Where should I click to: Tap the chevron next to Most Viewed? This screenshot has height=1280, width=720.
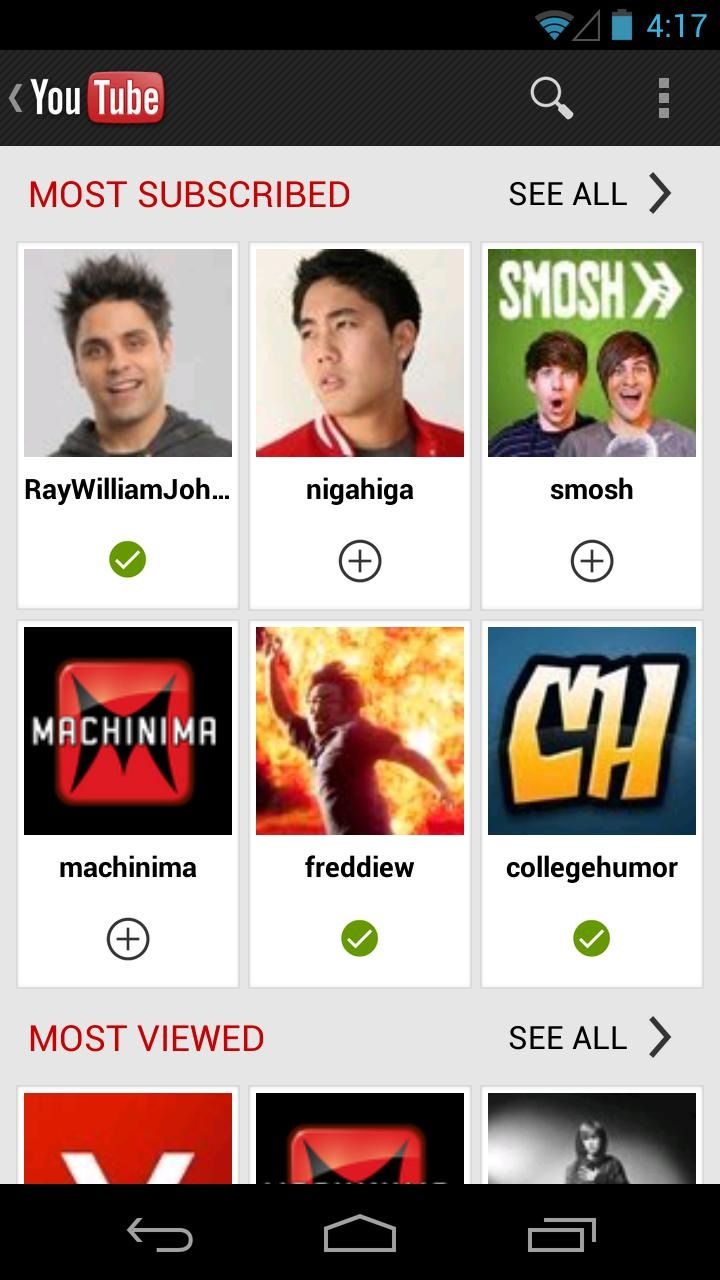click(x=659, y=1037)
